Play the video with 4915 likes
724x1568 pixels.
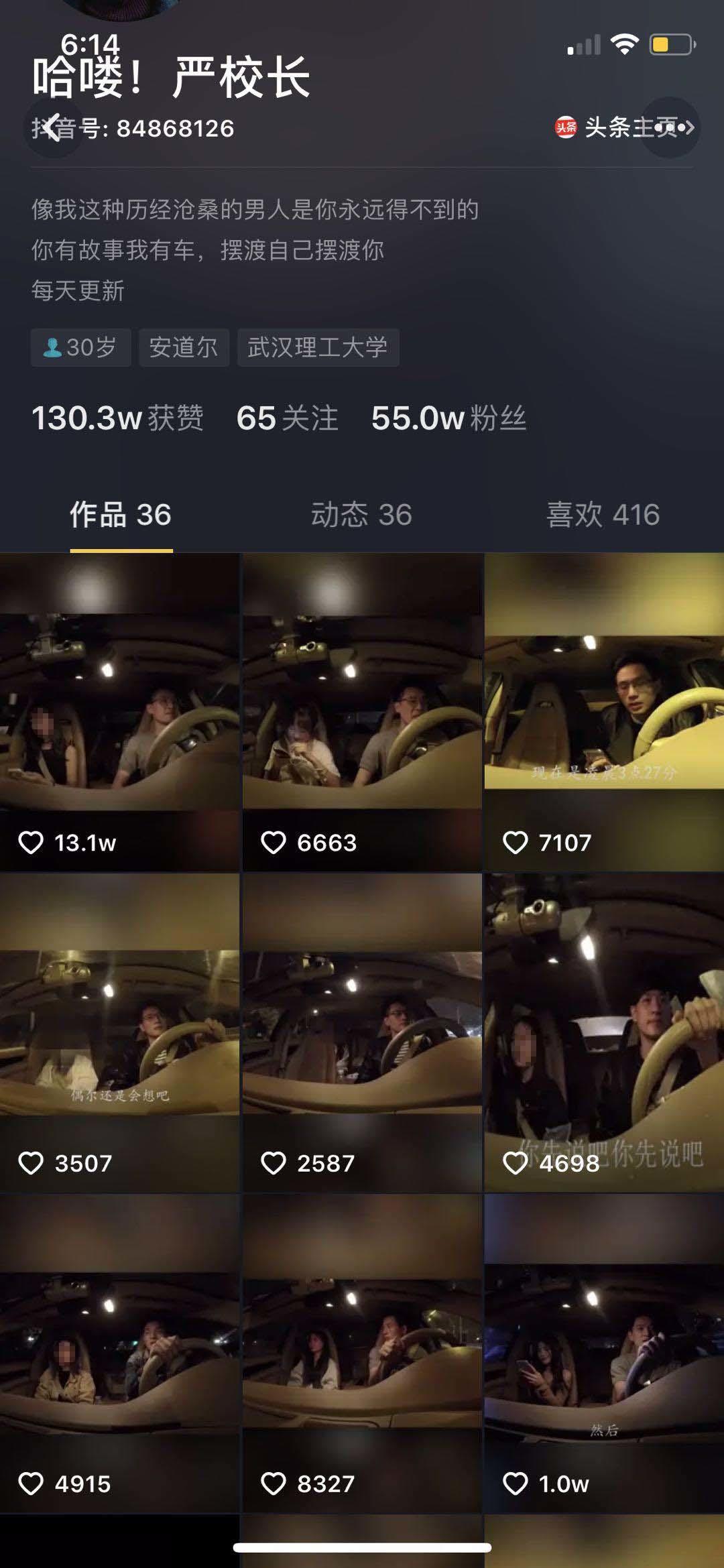click(119, 1354)
